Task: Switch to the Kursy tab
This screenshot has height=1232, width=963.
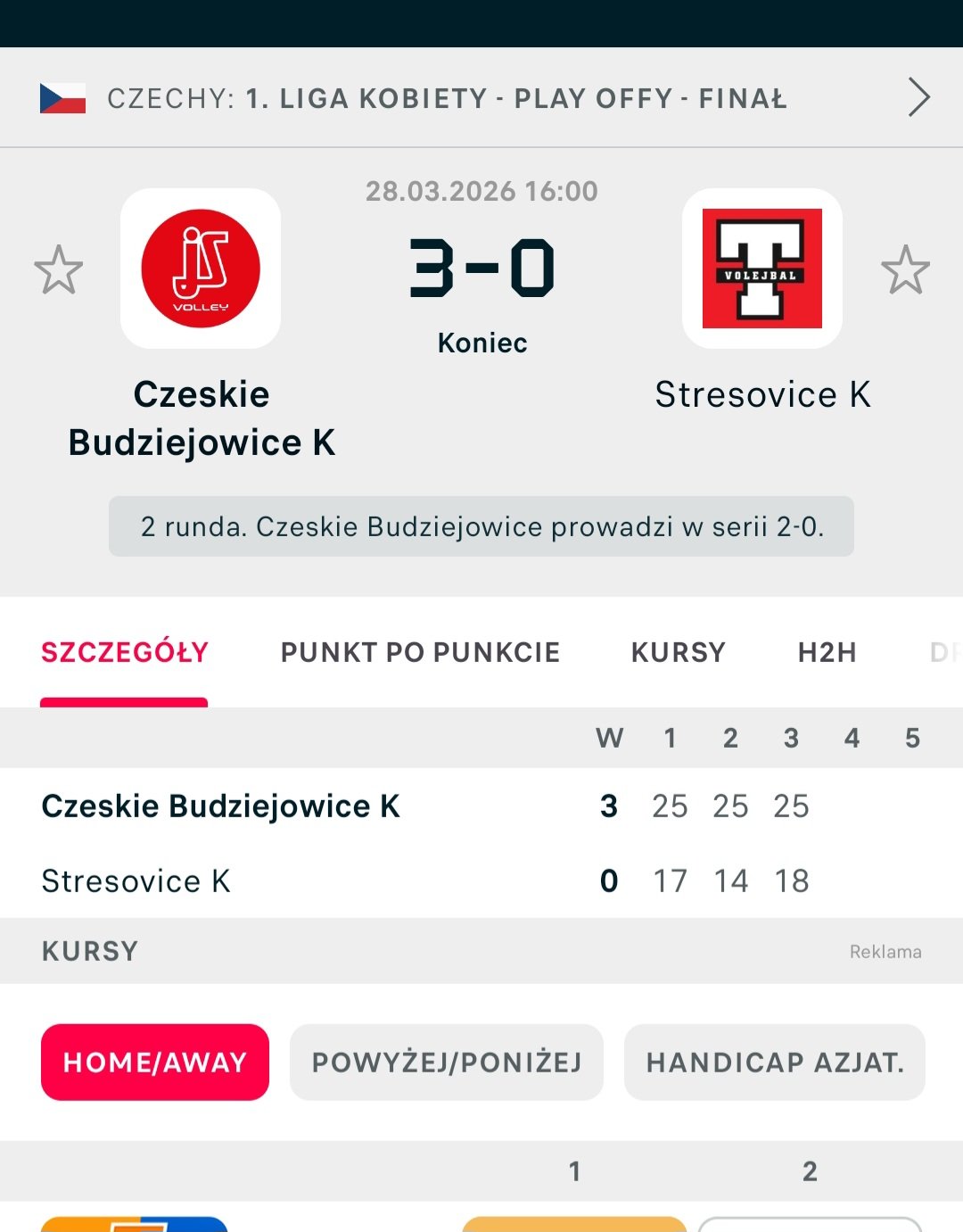Action: point(679,653)
